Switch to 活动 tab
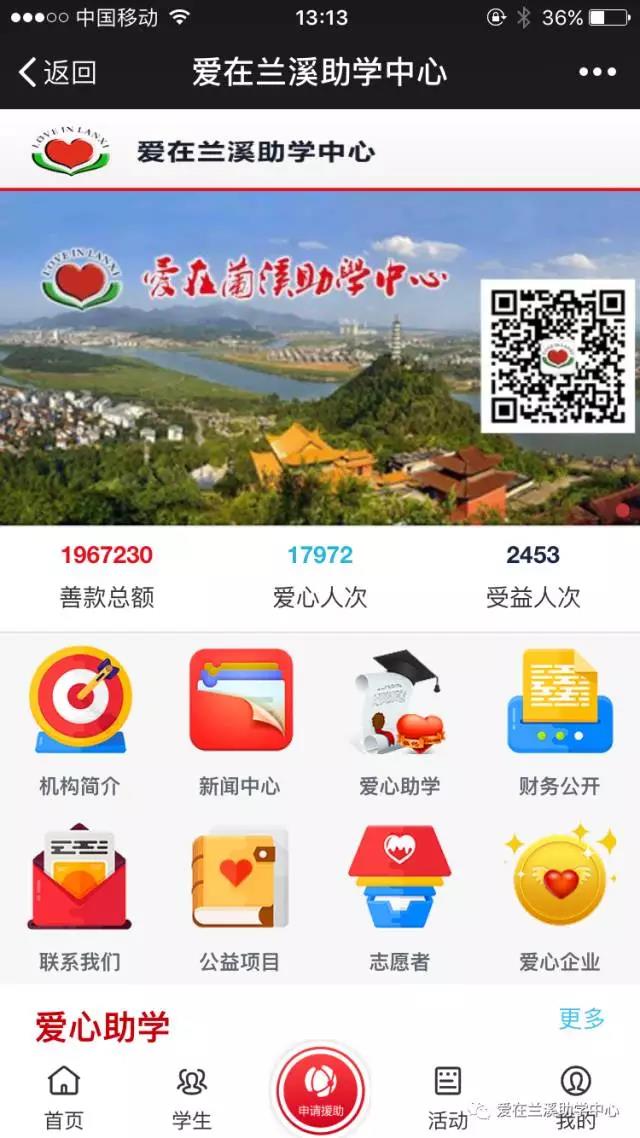 point(447,1096)
